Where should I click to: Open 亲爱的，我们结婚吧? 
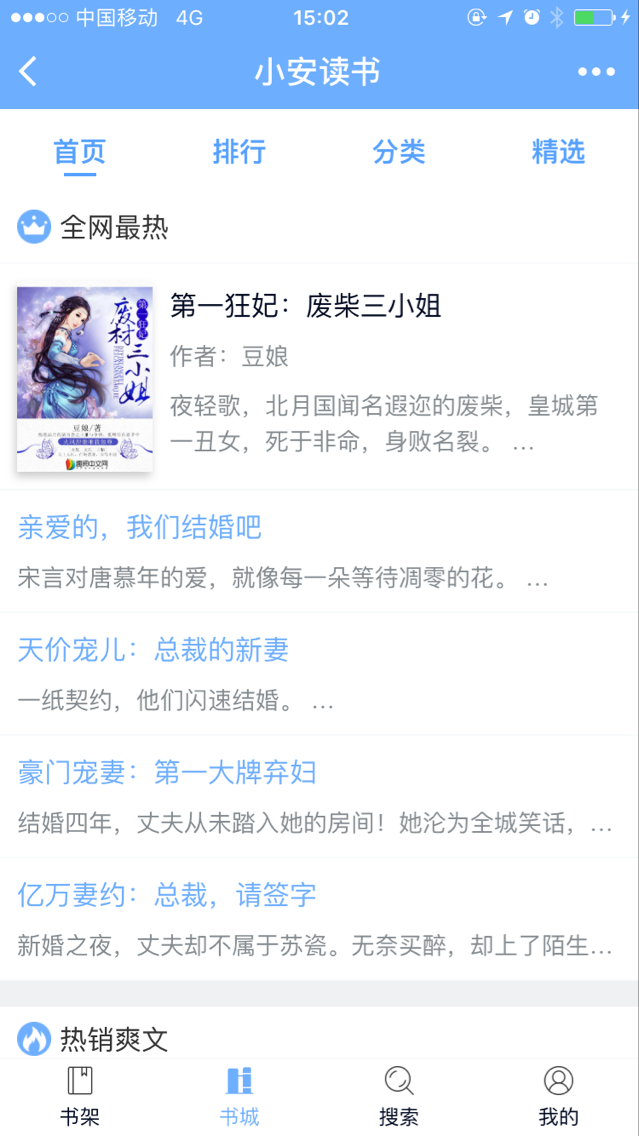click(140, 527)
